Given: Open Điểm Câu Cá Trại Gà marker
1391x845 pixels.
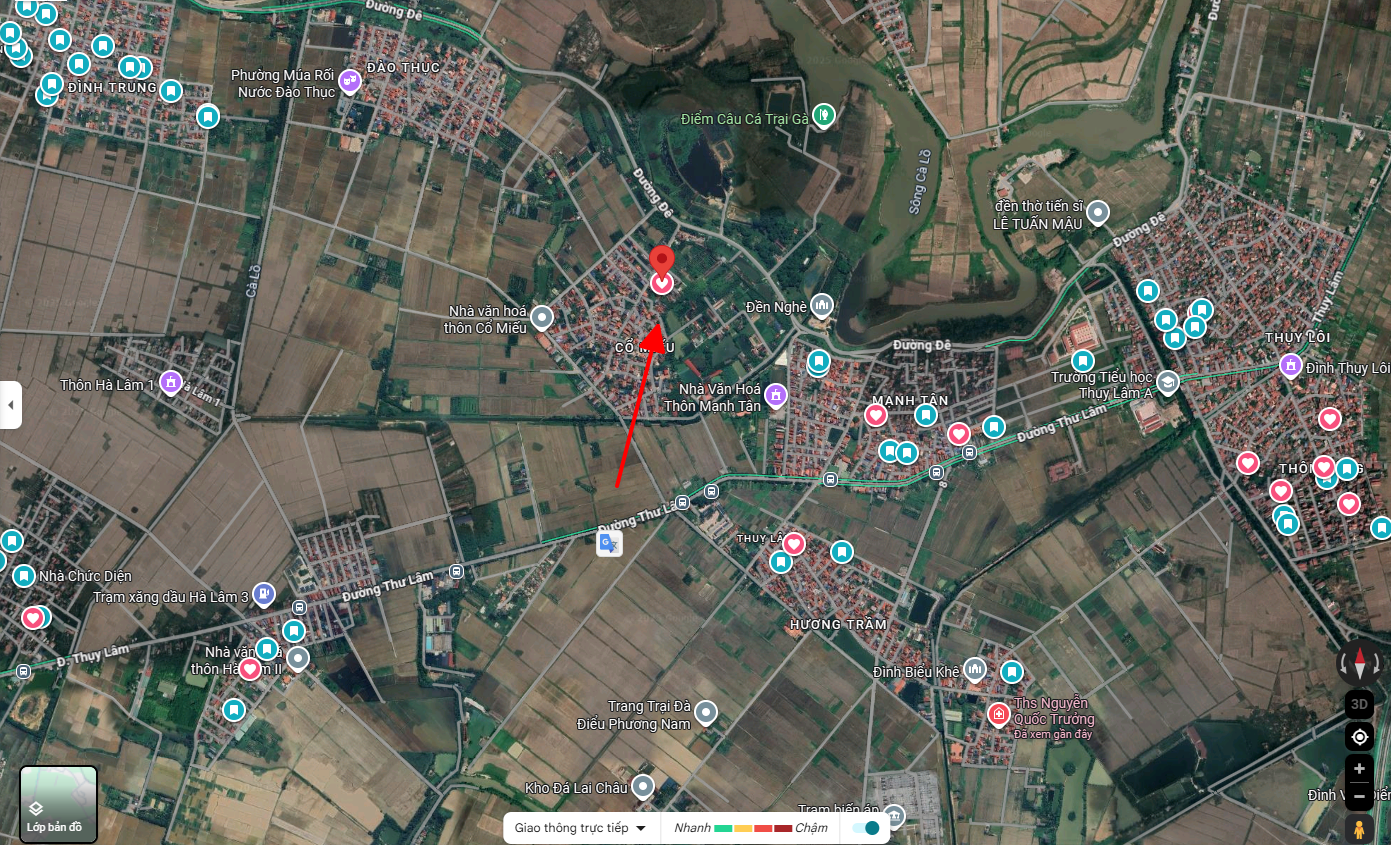Looking at the screenshot, I should click(823, 116).
